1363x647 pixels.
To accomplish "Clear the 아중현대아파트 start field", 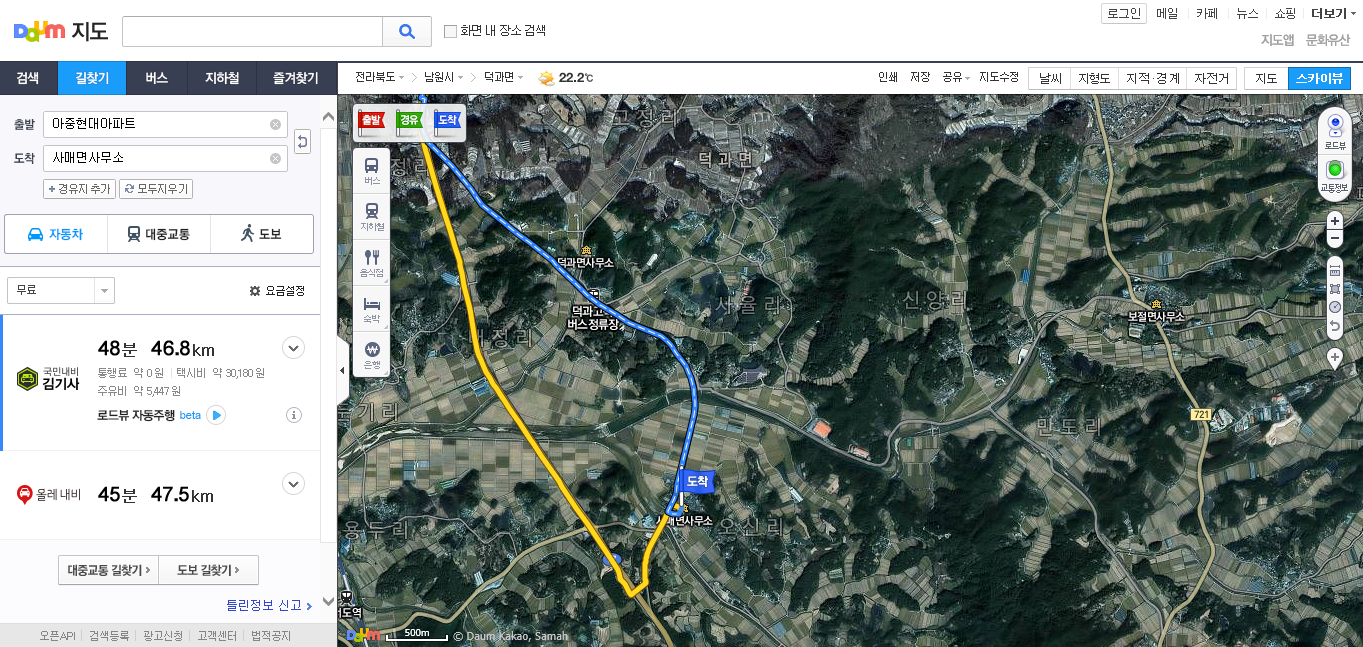I will coord(275,125).
